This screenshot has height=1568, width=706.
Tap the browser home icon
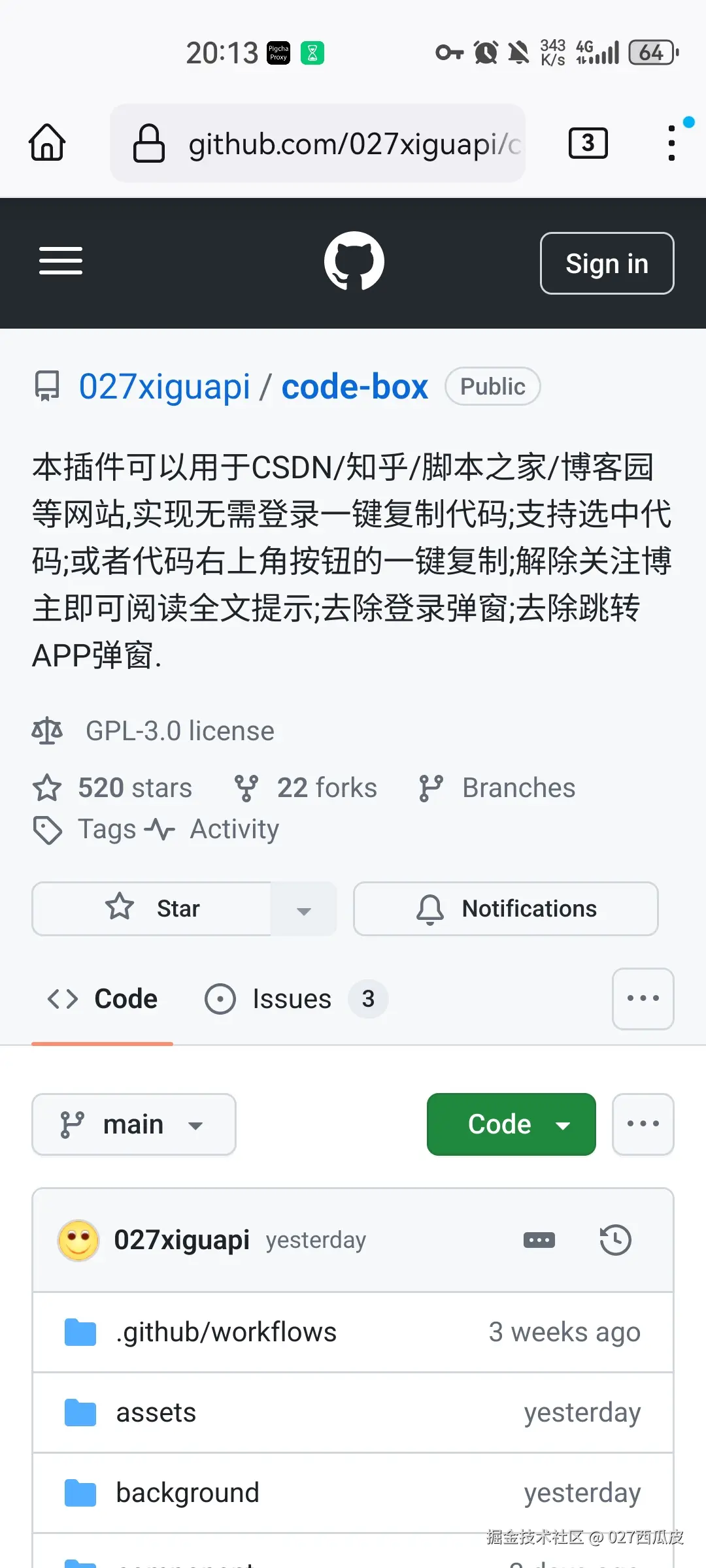point(46,143)
